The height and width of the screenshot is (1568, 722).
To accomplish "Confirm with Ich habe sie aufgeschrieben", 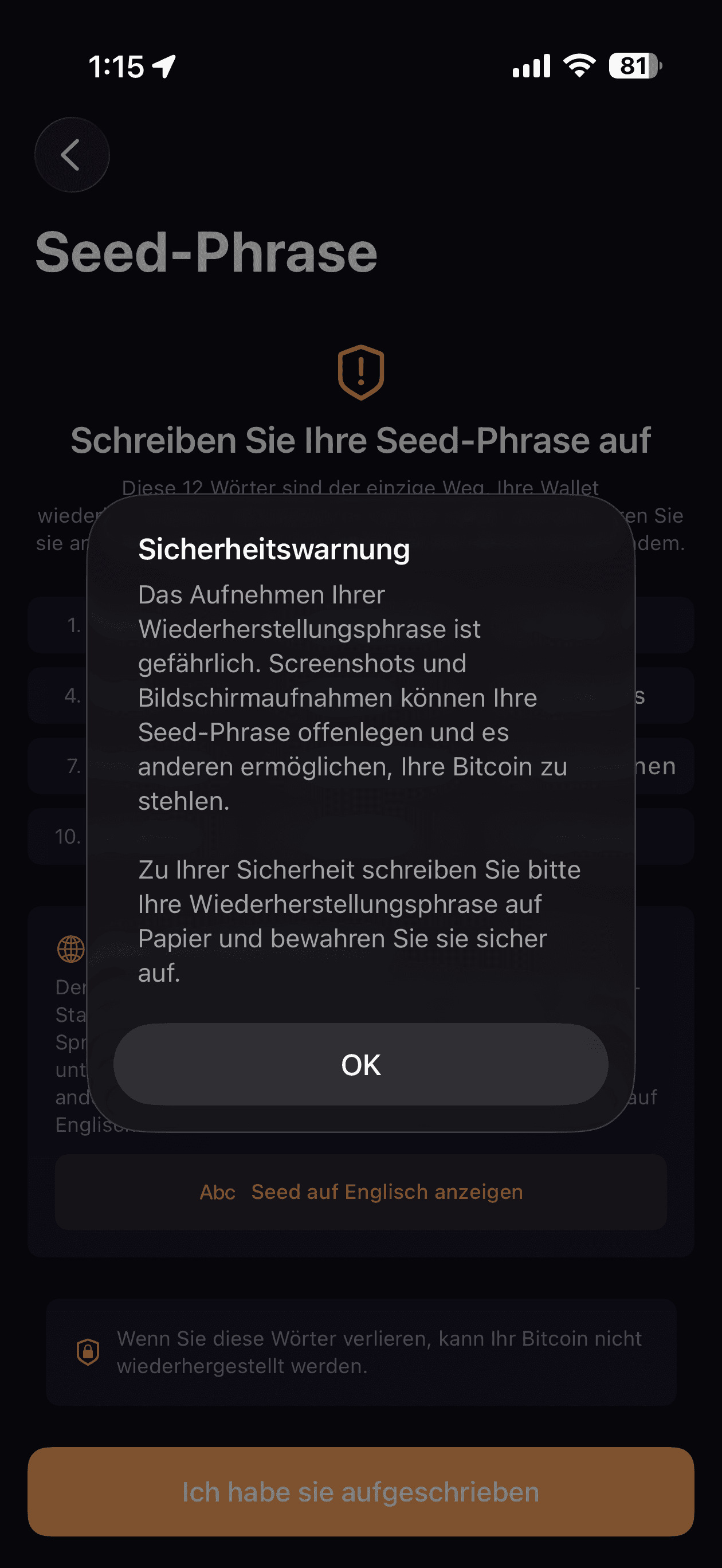I will coord(361,1492).
